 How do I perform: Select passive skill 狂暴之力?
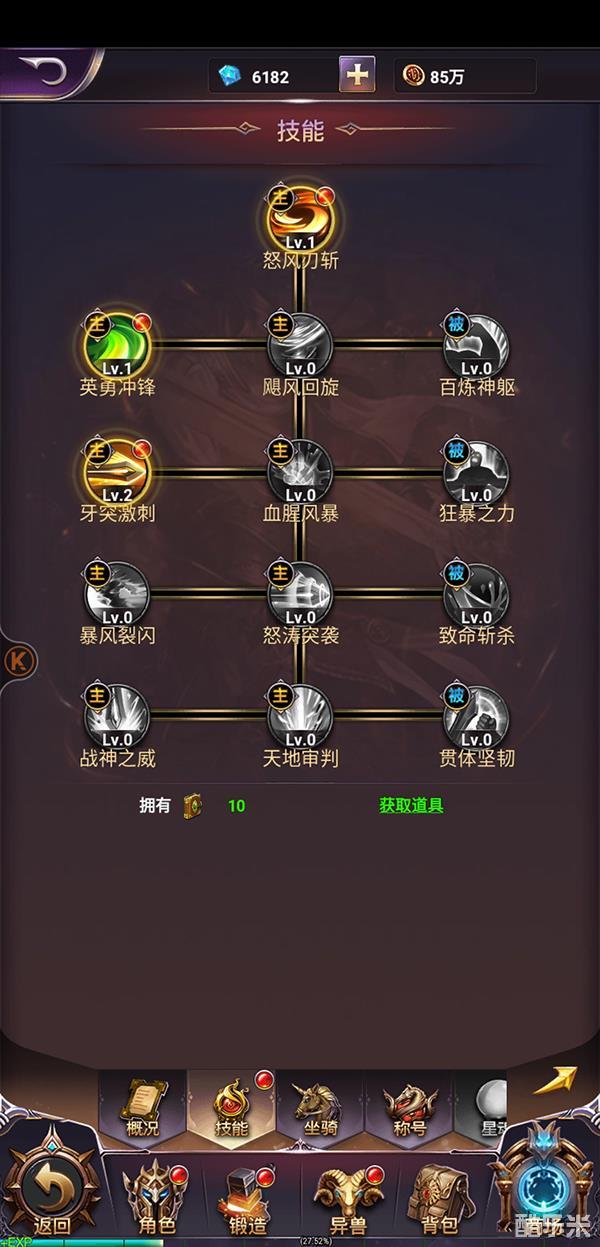coord(477,471)
